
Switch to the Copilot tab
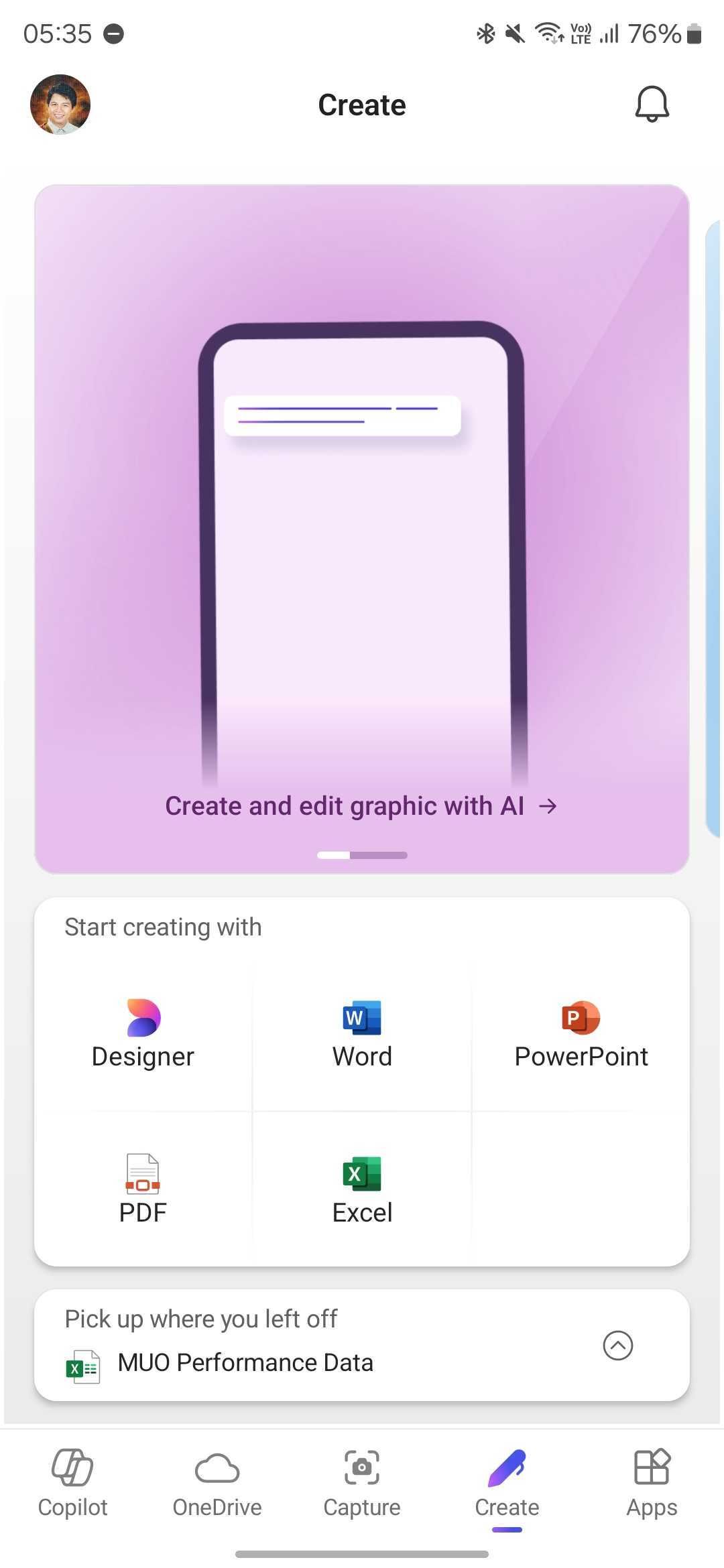(72, 1484)
